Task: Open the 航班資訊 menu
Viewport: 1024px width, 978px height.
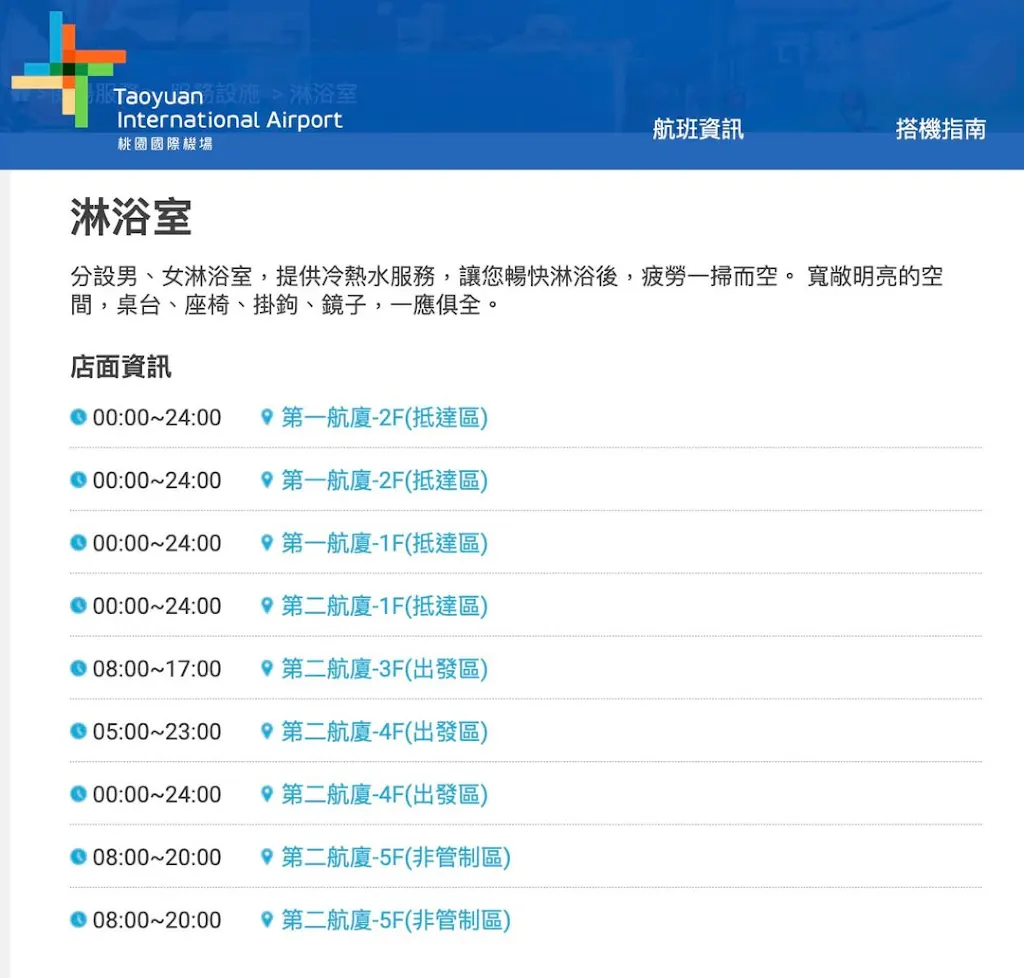Action: click(698, 129)
